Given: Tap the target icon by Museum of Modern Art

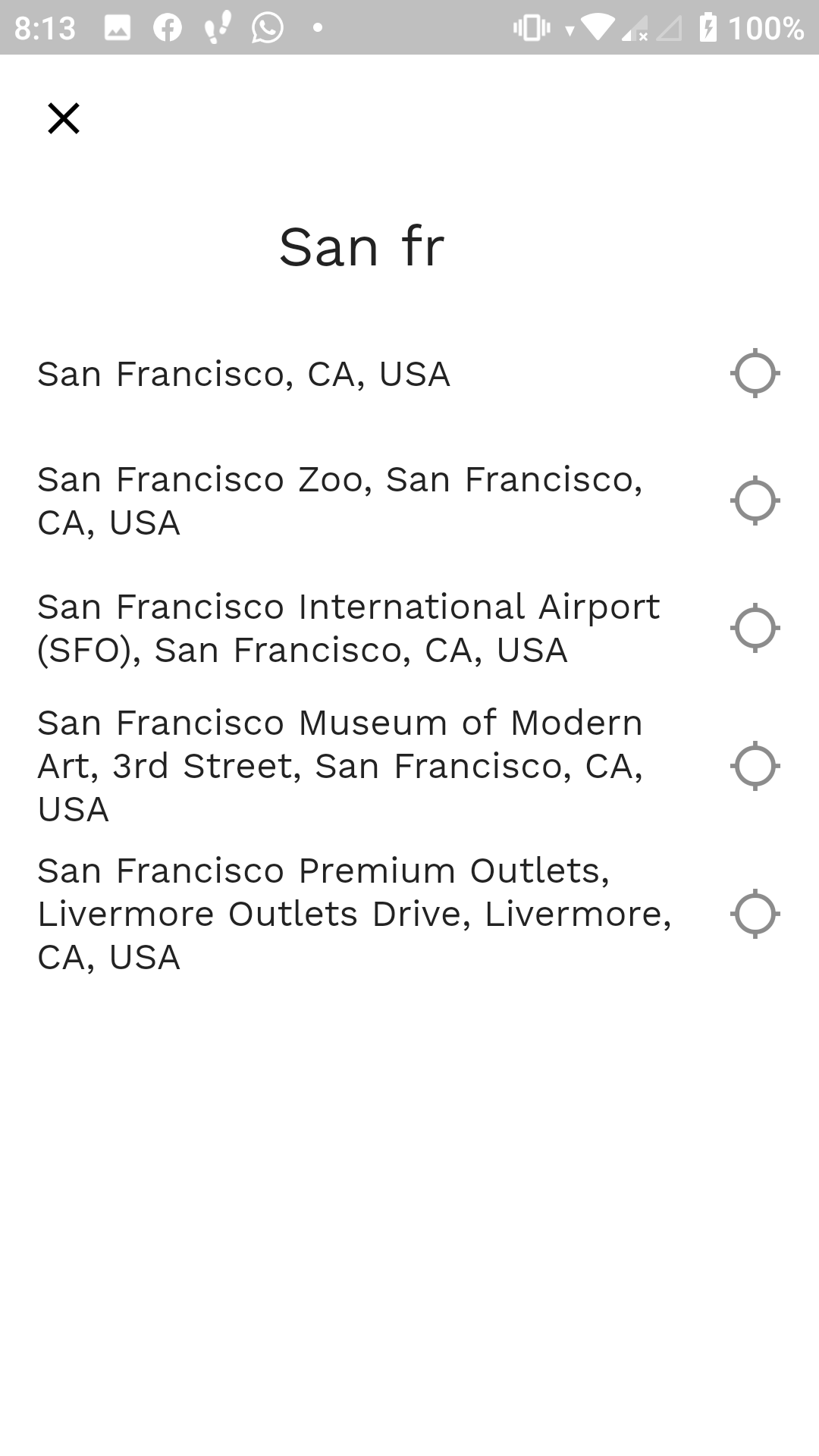Looking at the screenshot, I should [755, 766].
